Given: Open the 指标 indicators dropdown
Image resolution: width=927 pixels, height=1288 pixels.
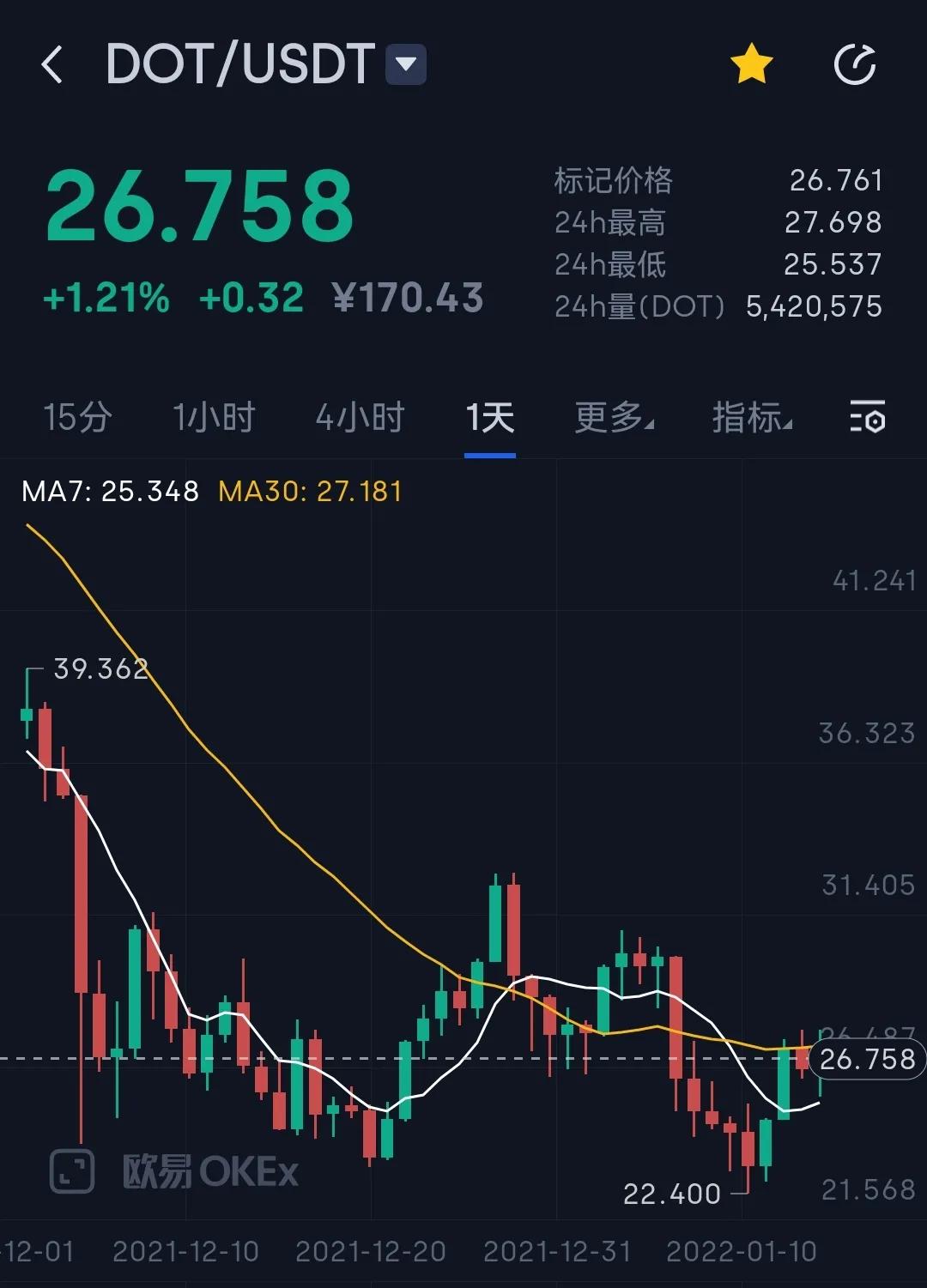Looking at the screenshot, I should (750, 418).
